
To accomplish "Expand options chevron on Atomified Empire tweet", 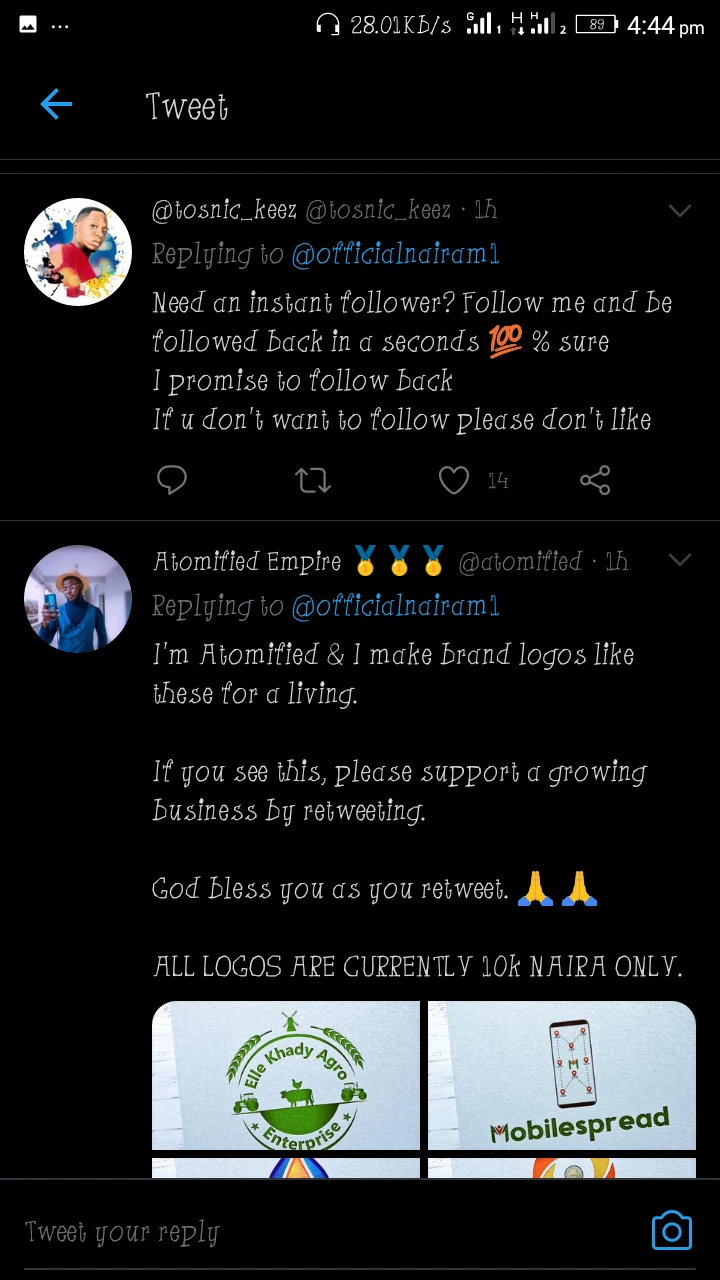I will point(680,560).
